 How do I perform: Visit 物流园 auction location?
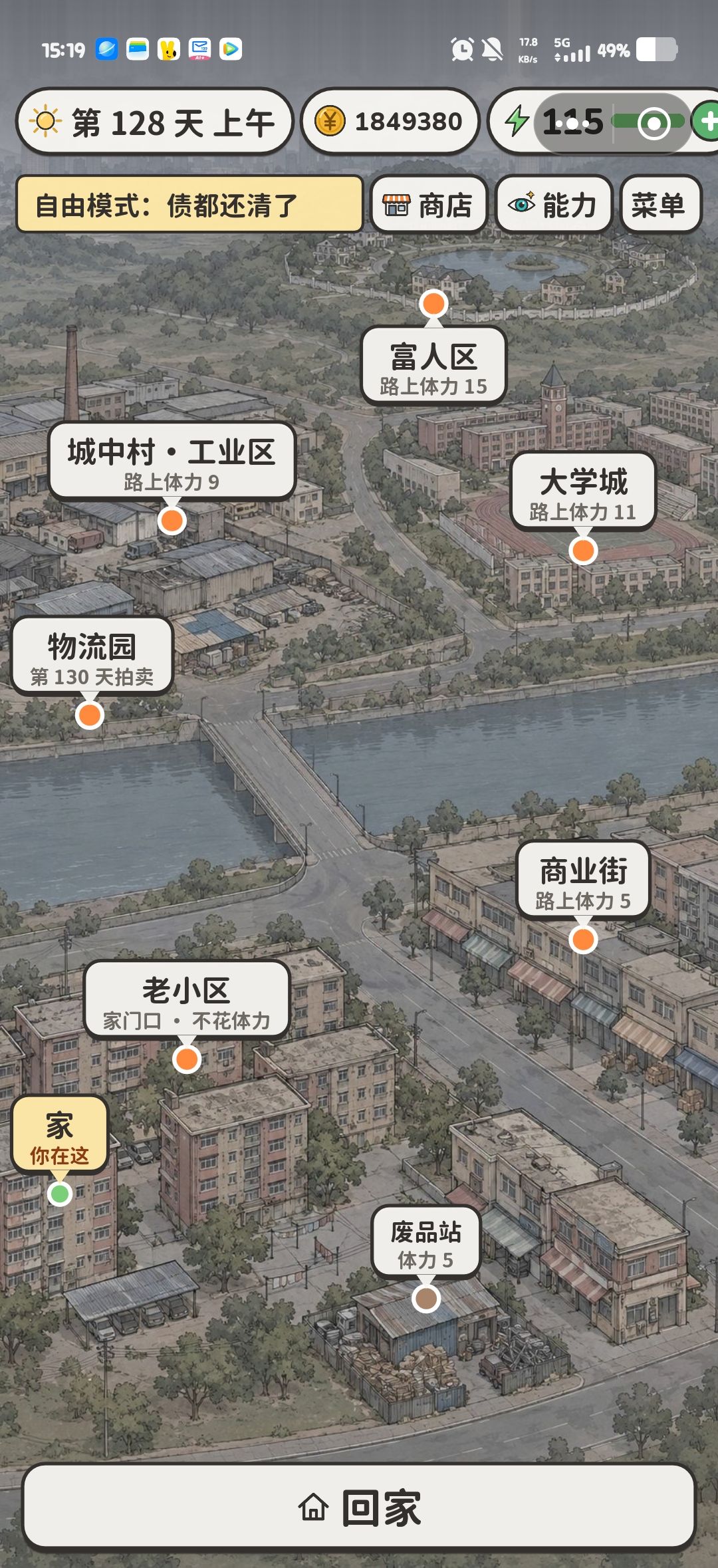click(x=92, y=656)
